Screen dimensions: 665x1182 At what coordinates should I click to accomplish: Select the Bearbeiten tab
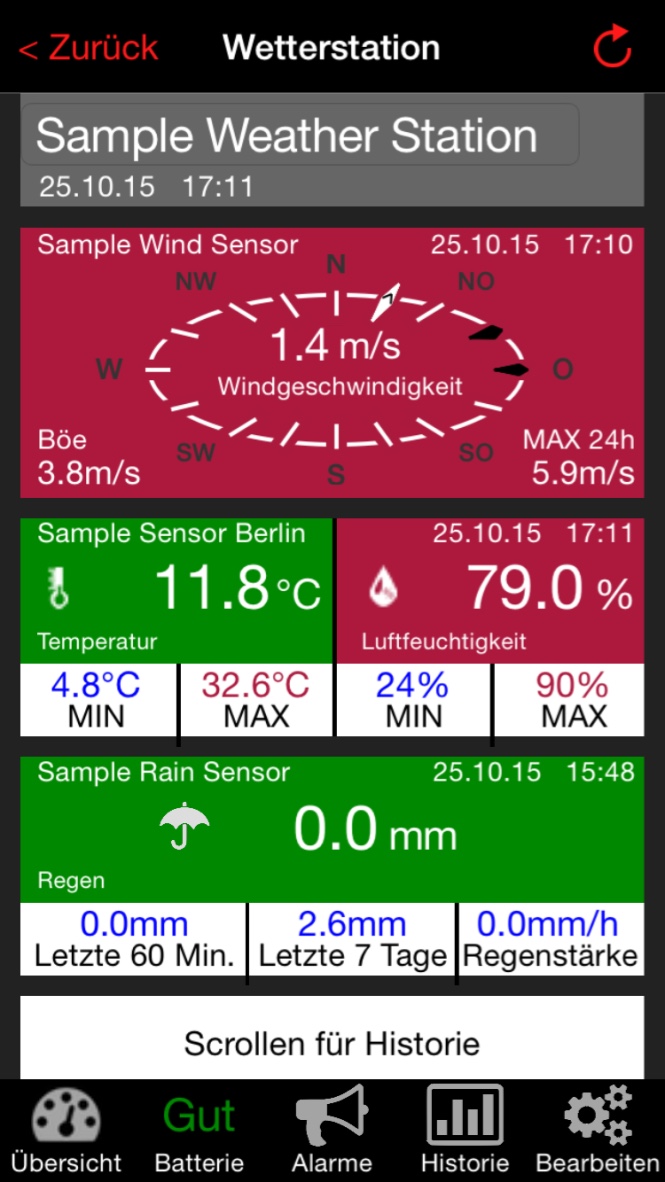click(598, 1130)
